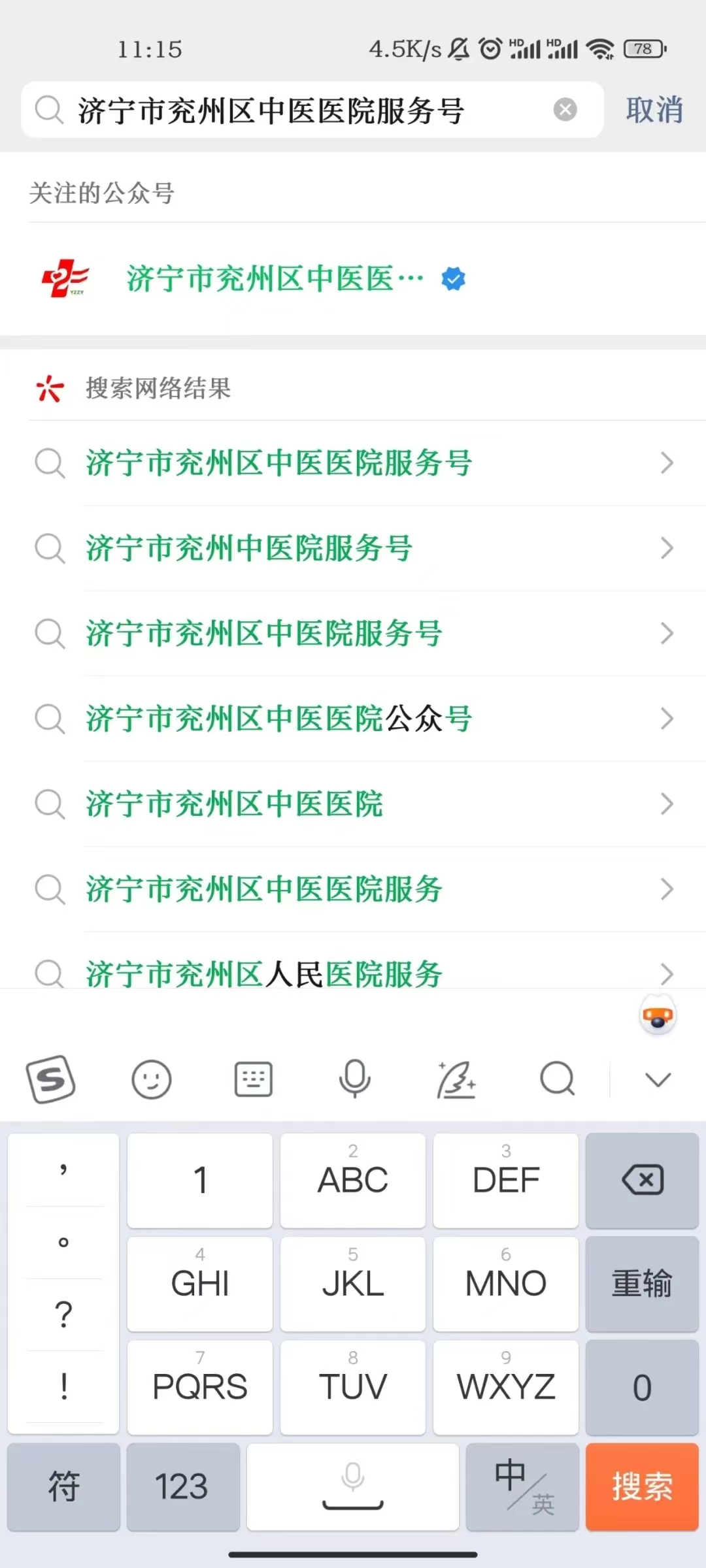Collapse the keyboard with the down arrow

658,1079
